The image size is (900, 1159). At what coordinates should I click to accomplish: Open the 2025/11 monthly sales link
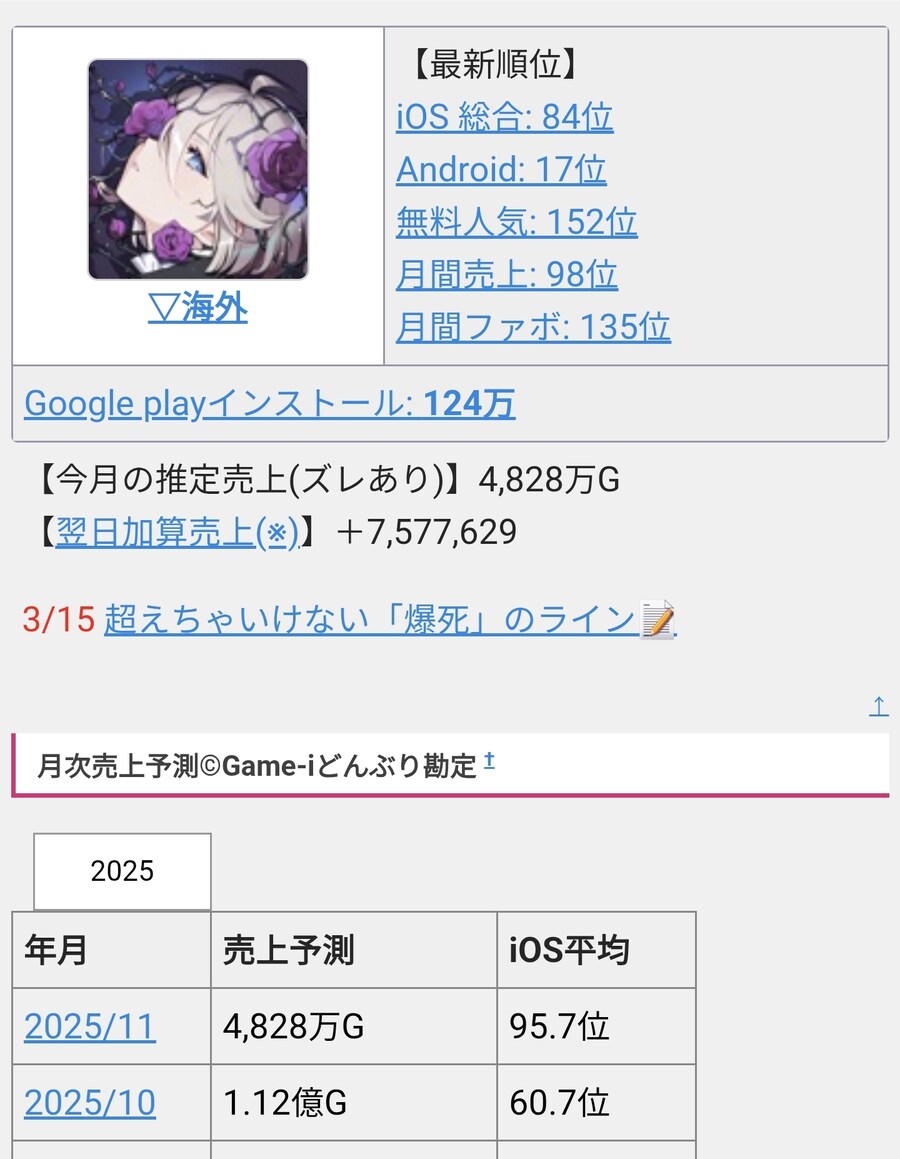point(90,1027)
